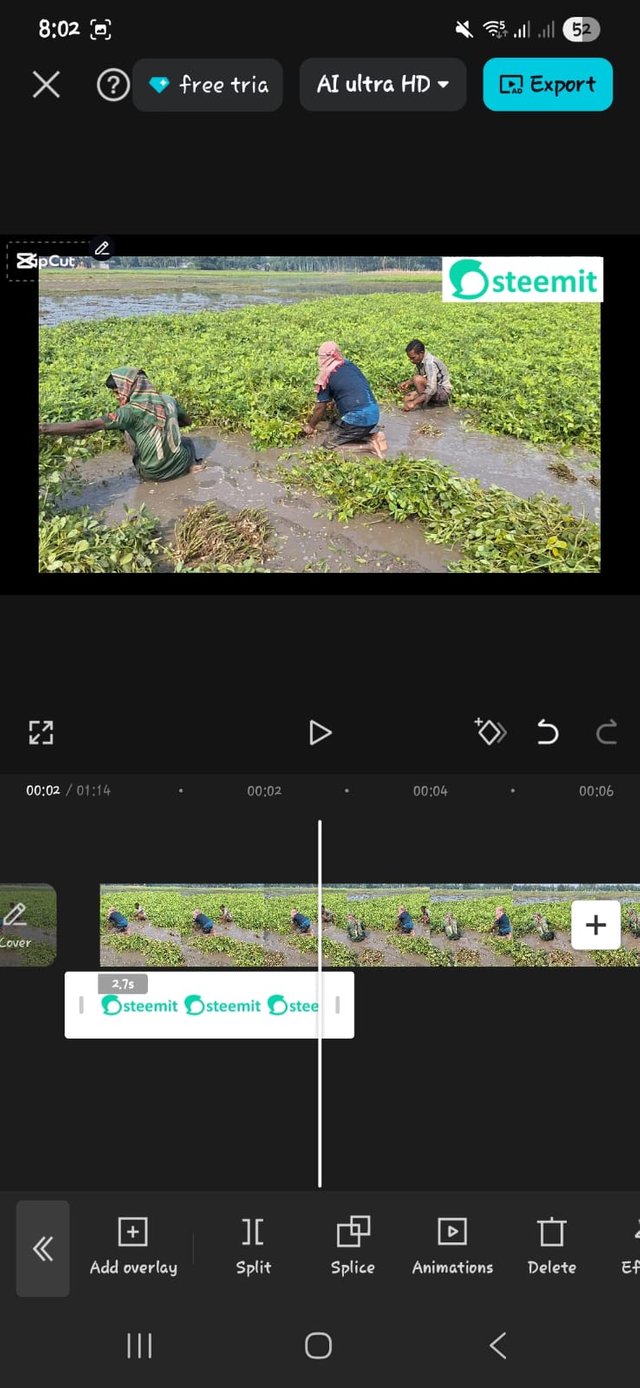Enter fullscreen preview mode
Viewport: 640px width, 1388px height.
(40, 732)
